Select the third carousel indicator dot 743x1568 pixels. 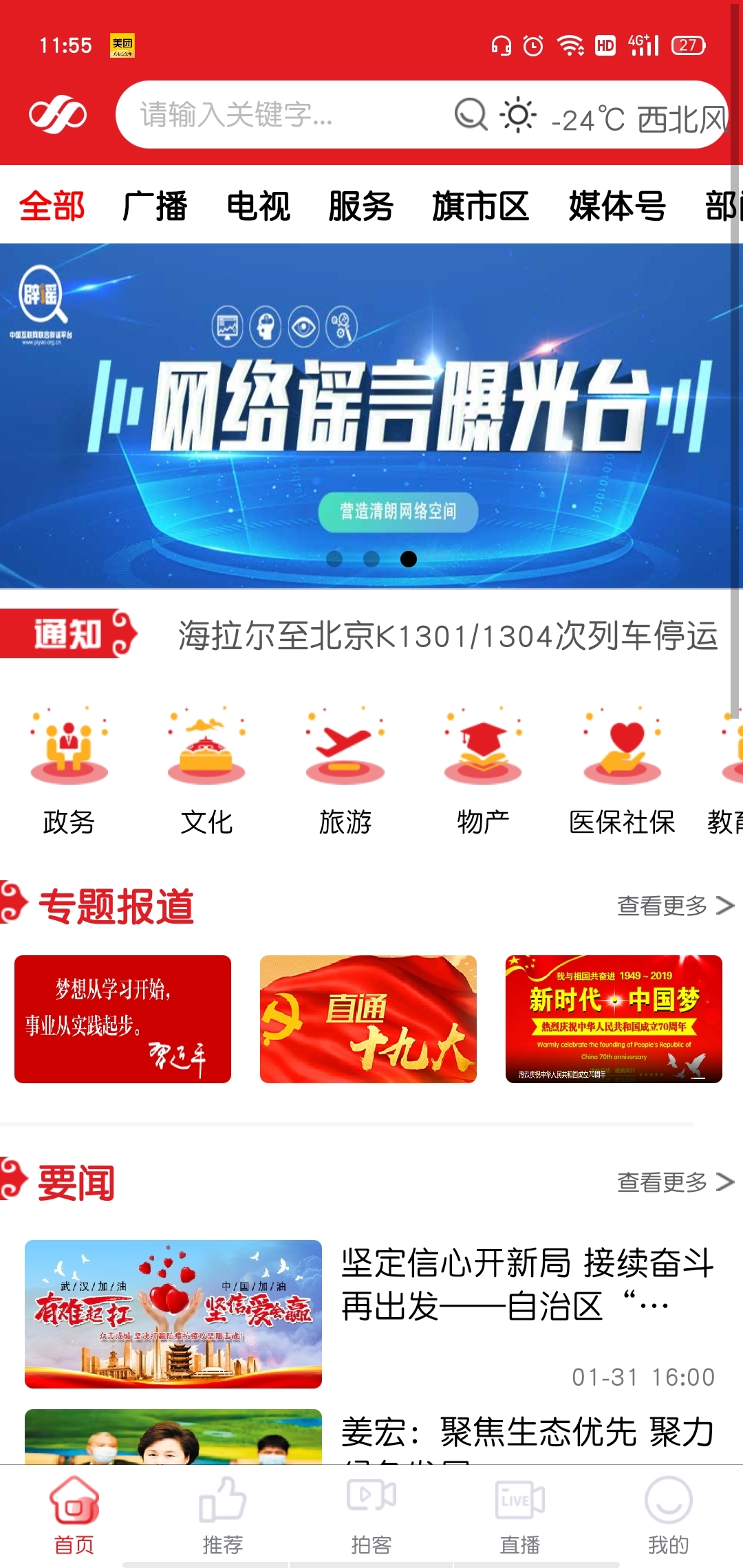(x=409, y=560)
